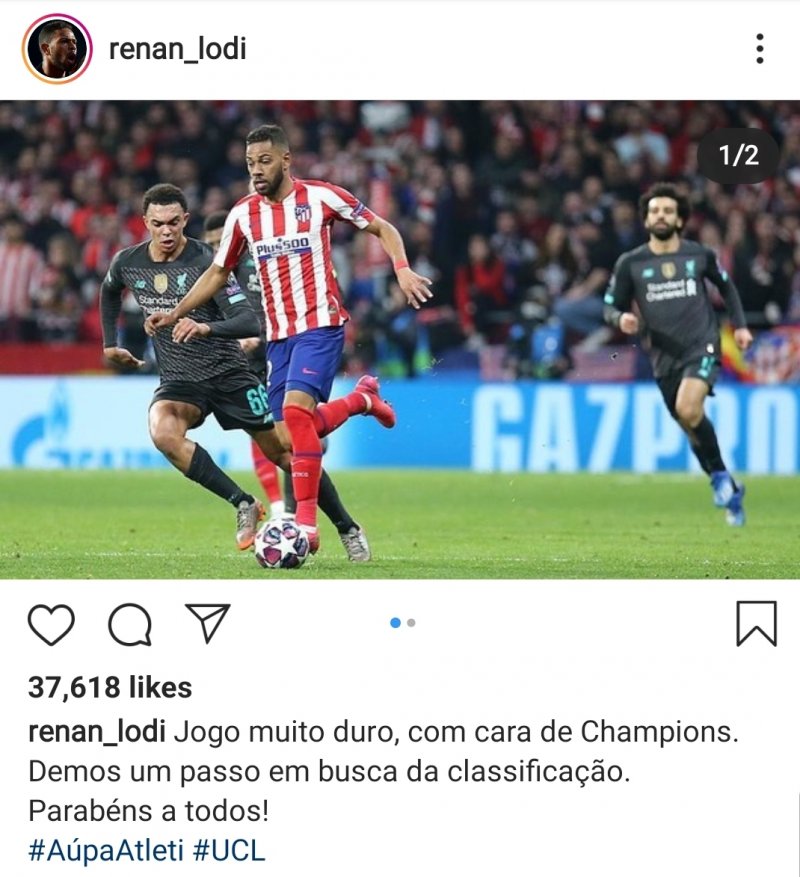
Task: Share the post via direct message
Action: [208, 623]
